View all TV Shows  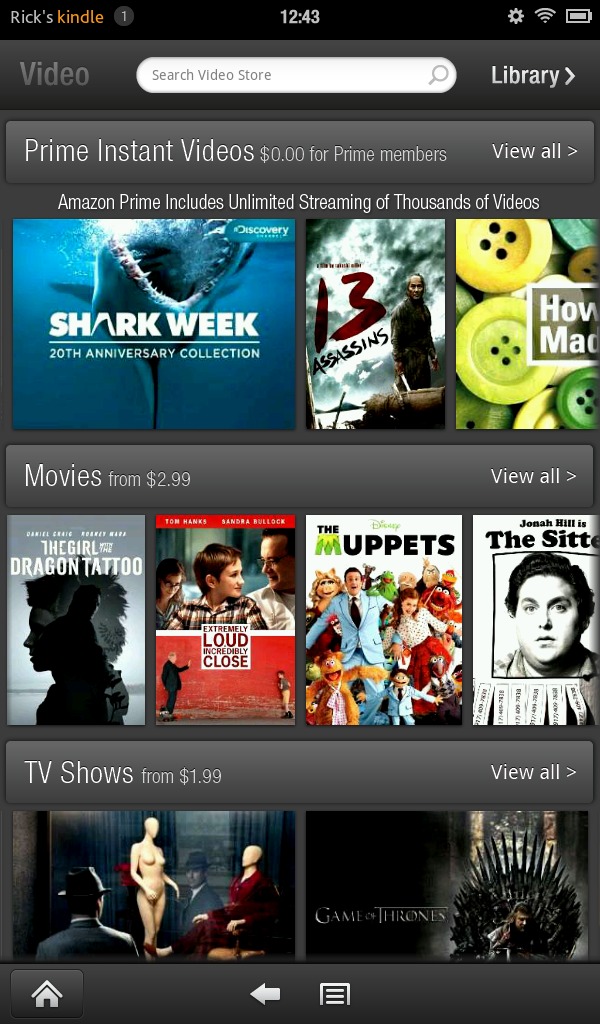tap(533, 772)
